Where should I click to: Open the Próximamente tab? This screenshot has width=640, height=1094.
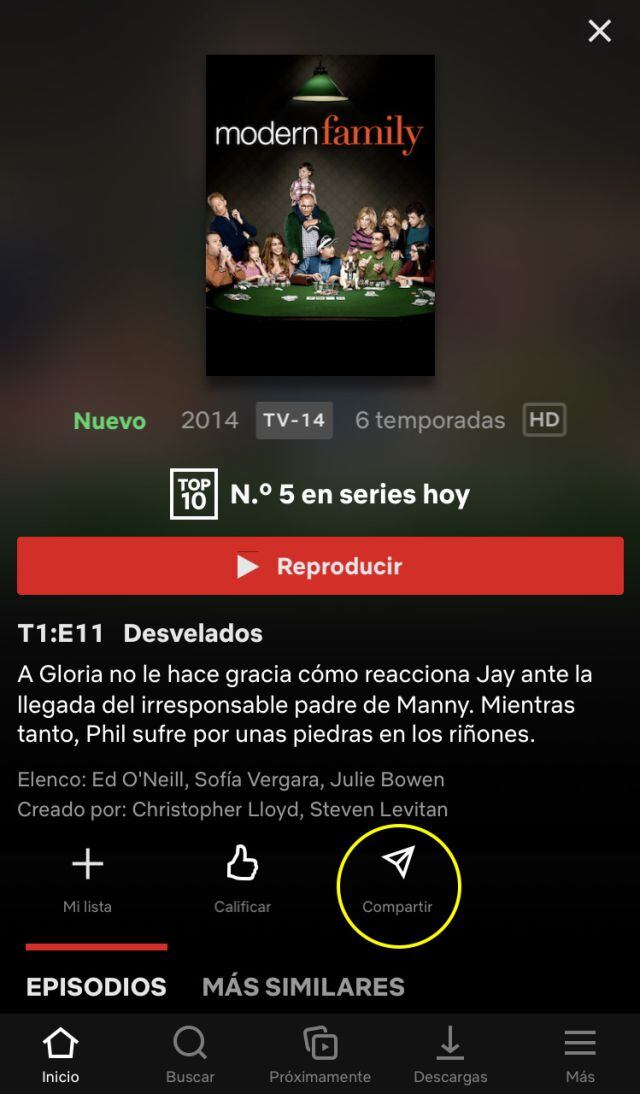(320, 1055)
